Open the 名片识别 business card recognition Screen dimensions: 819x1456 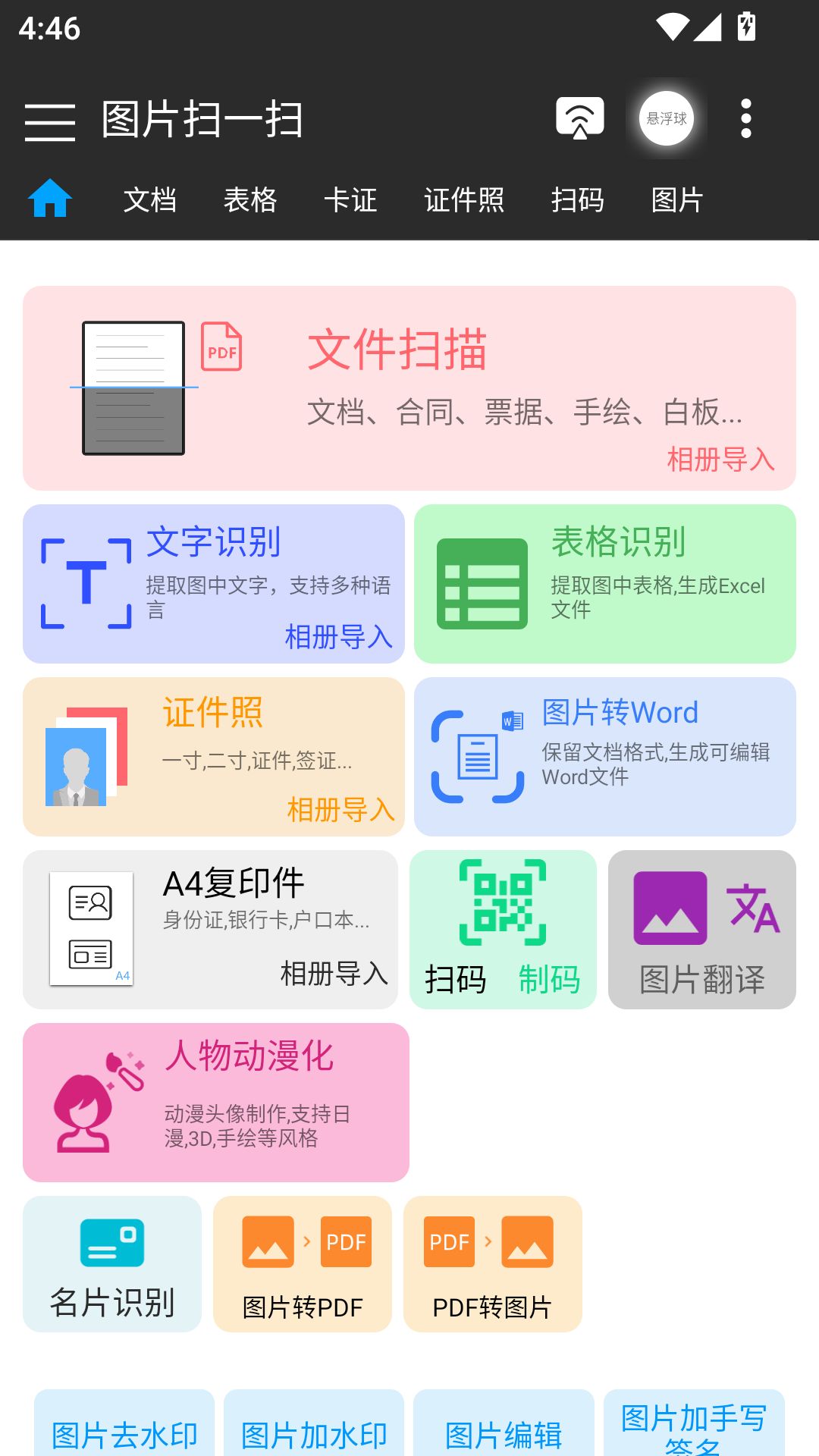tap(111, 1263)
